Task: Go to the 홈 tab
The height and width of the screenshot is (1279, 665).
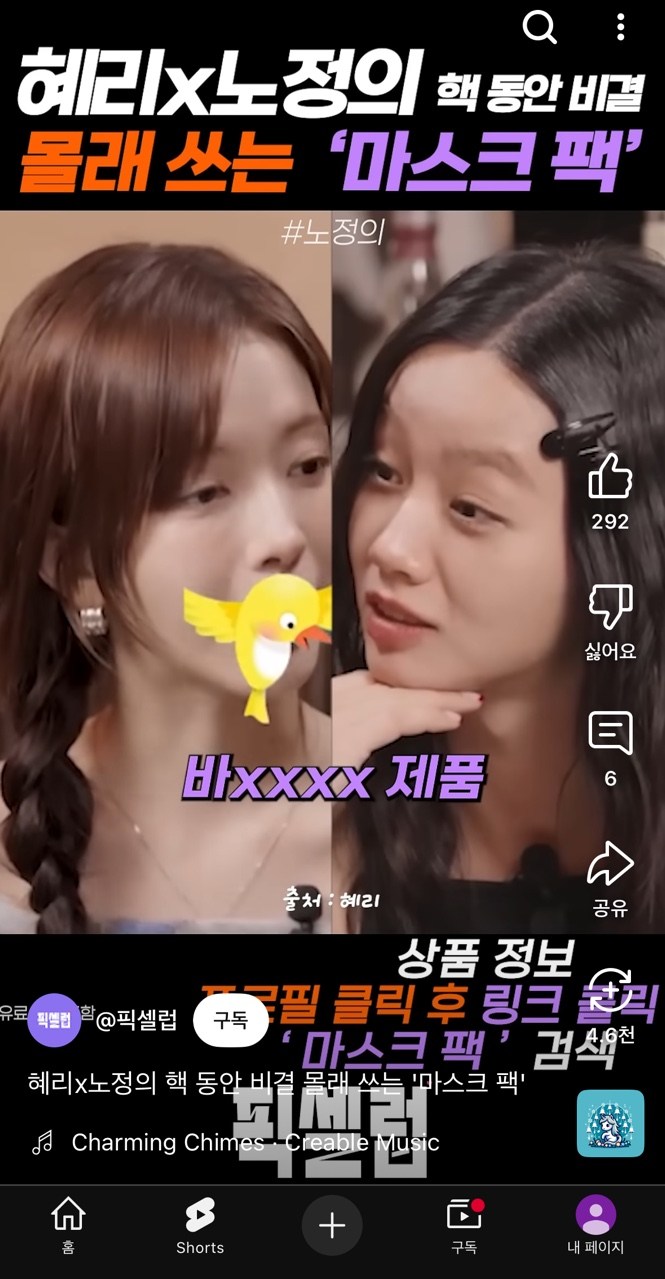Action: click(68, 1226)
